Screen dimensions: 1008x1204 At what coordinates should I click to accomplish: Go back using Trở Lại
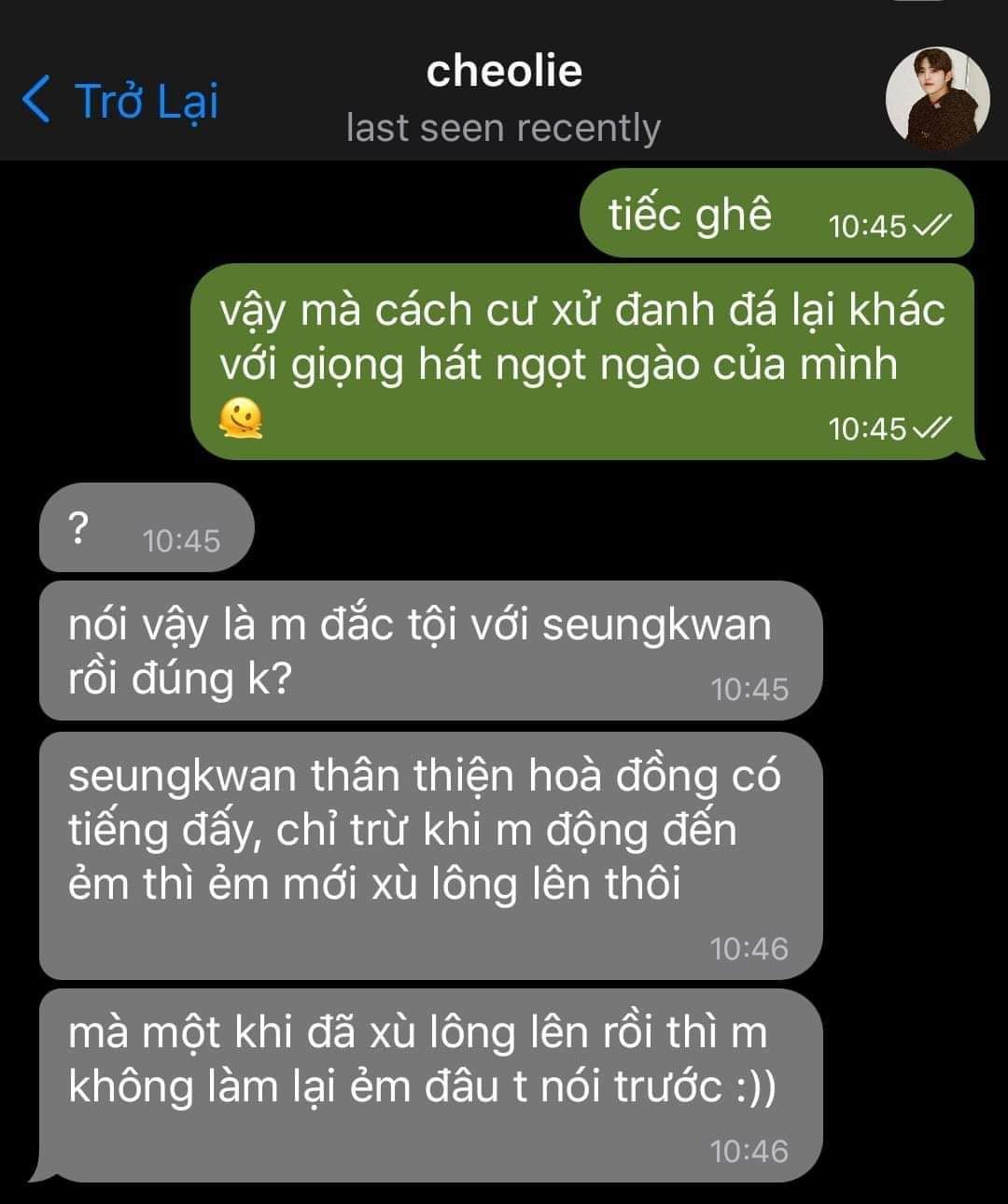[121, 101]
